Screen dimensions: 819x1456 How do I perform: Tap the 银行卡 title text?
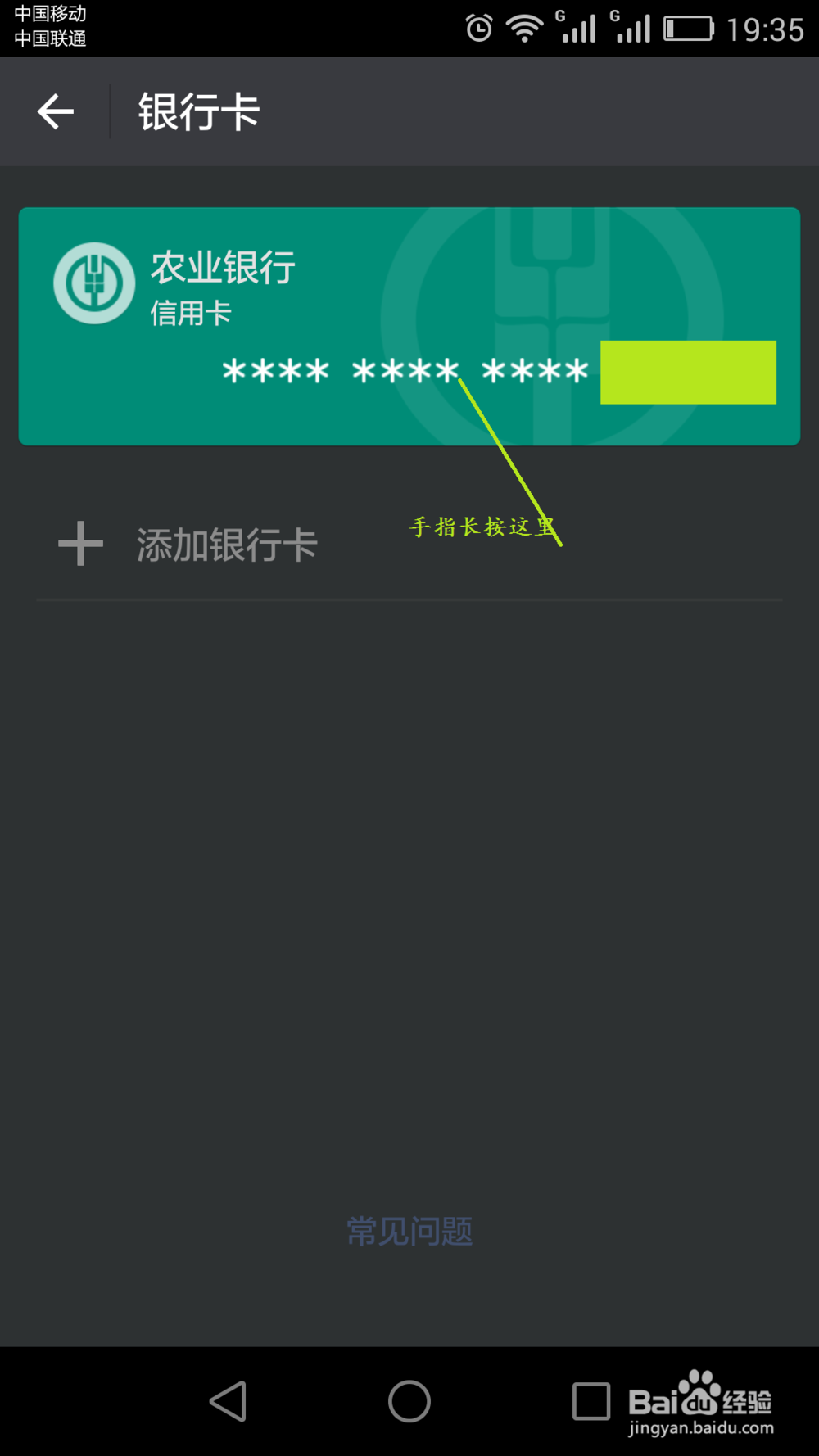point(197,111)
